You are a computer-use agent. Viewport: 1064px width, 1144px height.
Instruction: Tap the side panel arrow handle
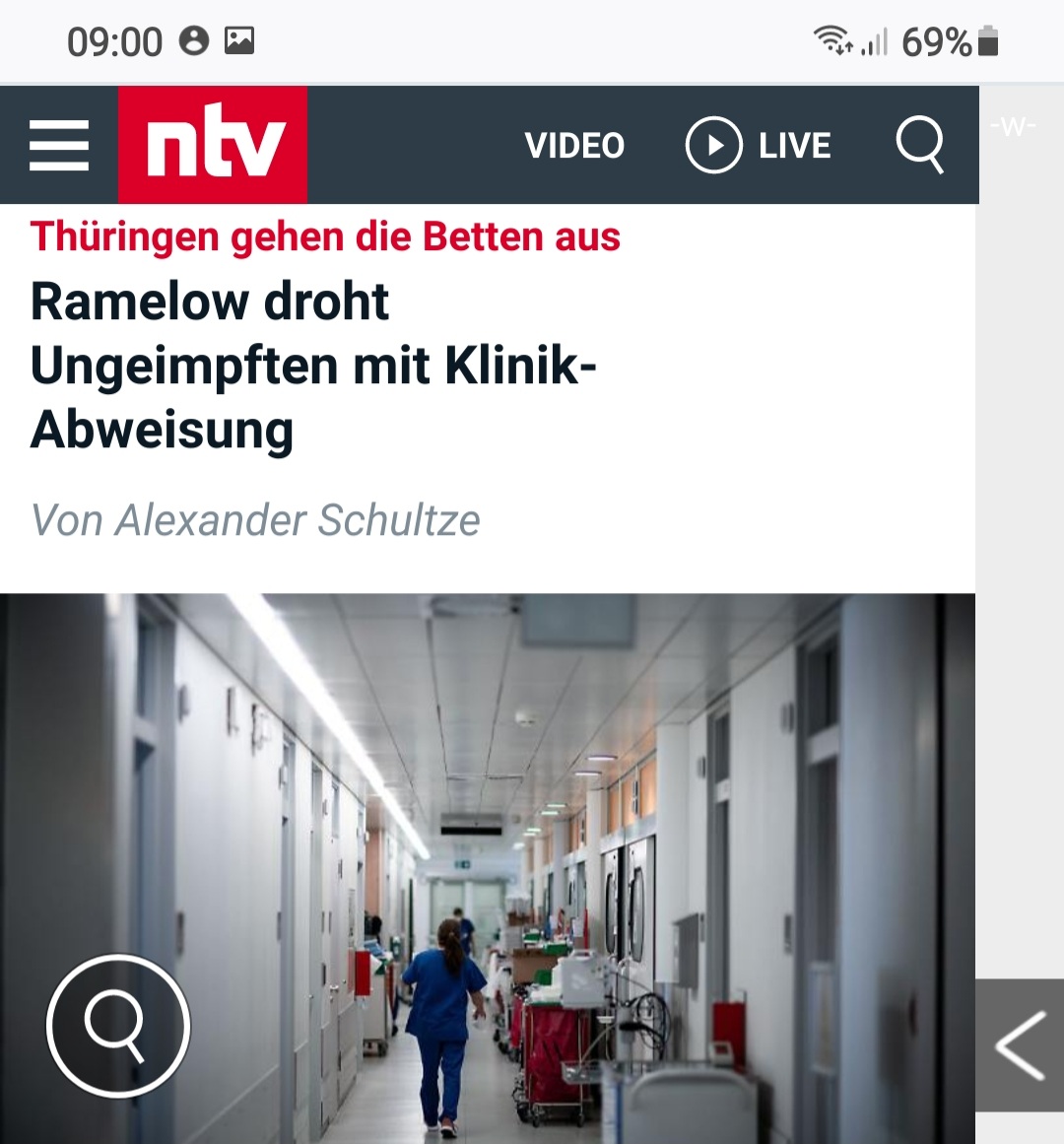(x=1020, y=1045)
